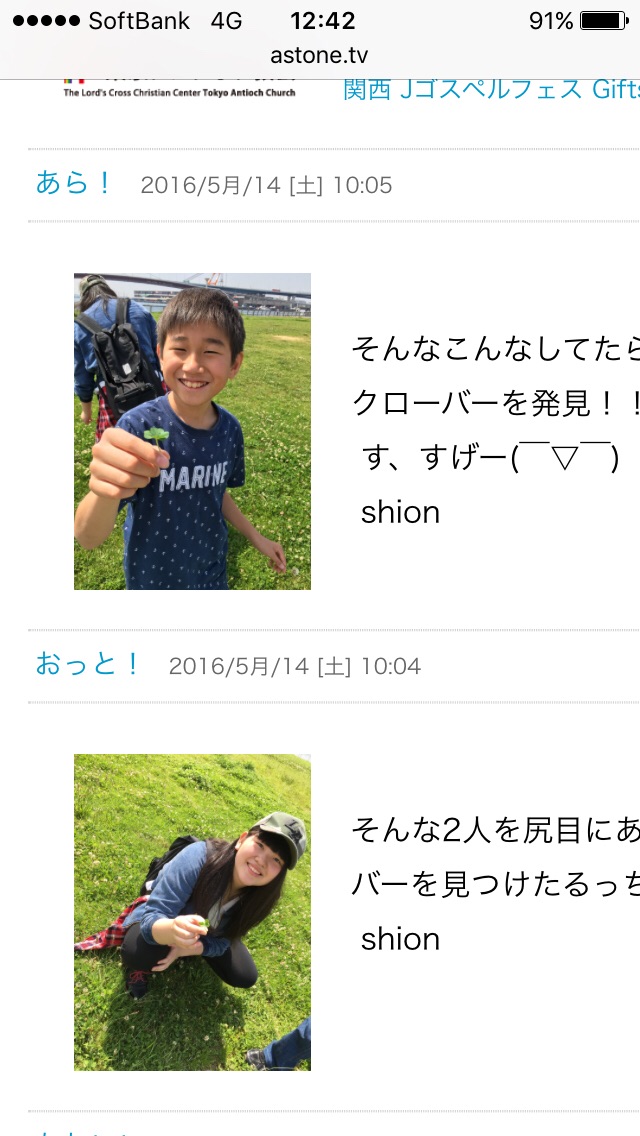Tap the astone.tv address bar
The width and height of the screenshot is (640, 1136).
click(x=319, y=56)
